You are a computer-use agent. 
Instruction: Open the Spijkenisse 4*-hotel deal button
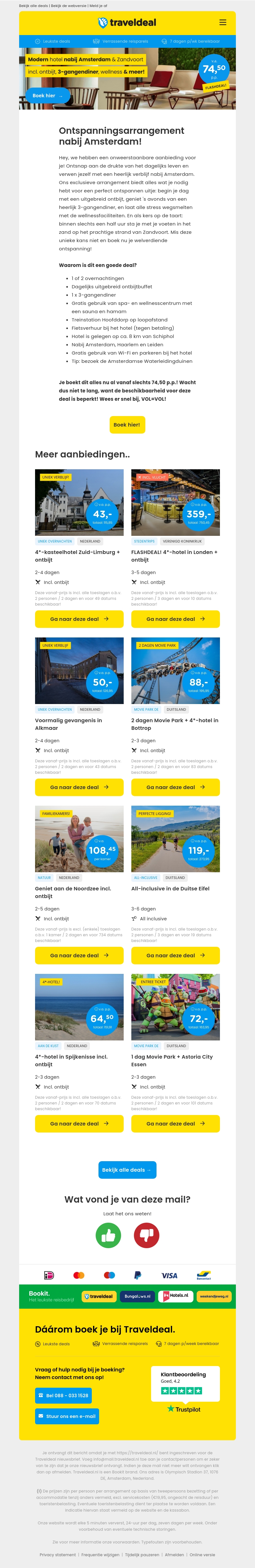tap(79, 1124)
